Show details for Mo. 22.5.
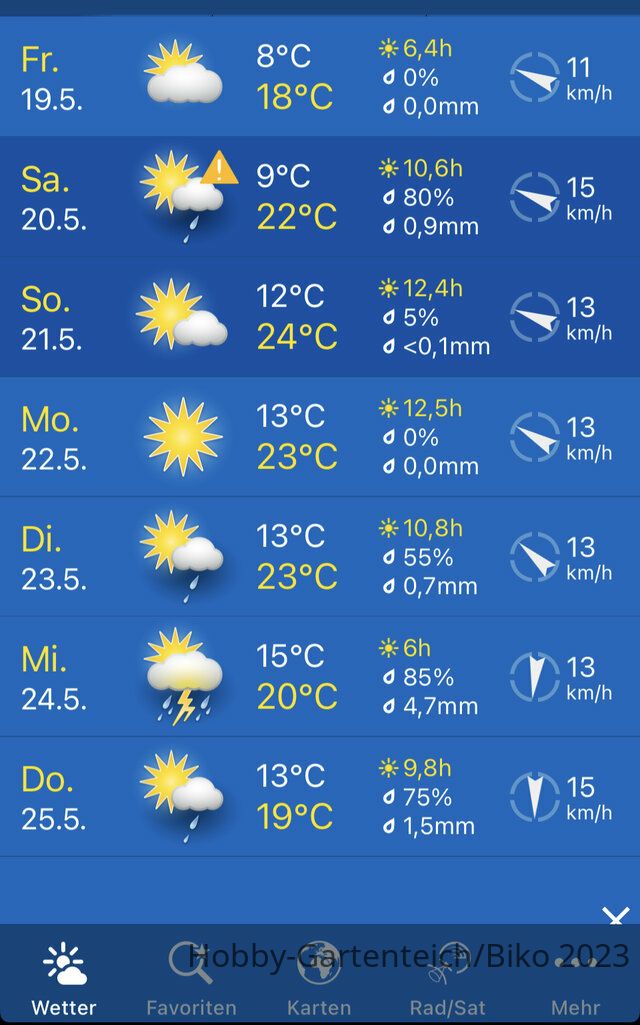640x1025 pixels. pyautogui.click(x=320, y=437)
